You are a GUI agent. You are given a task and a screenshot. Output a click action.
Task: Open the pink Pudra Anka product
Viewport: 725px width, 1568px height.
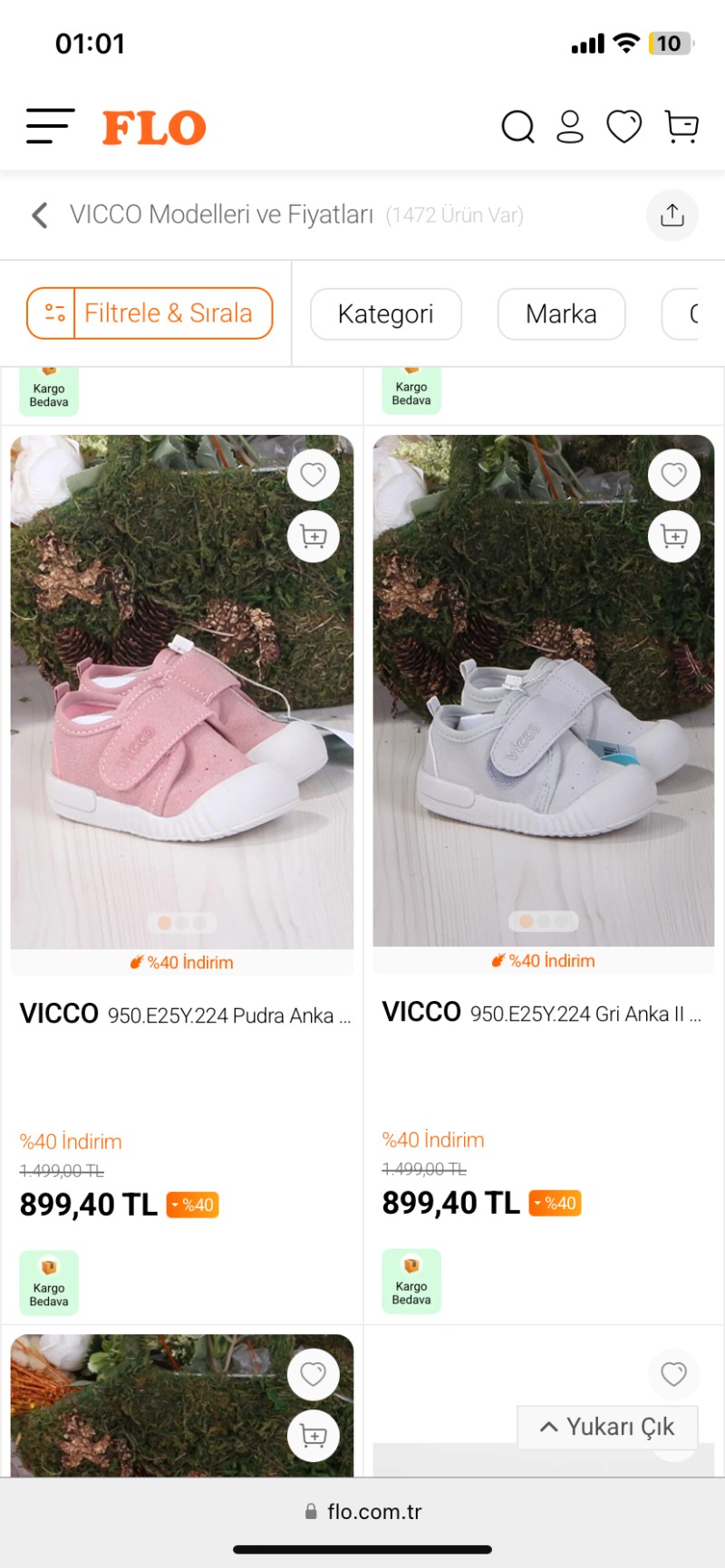click(x=181, y=725)
